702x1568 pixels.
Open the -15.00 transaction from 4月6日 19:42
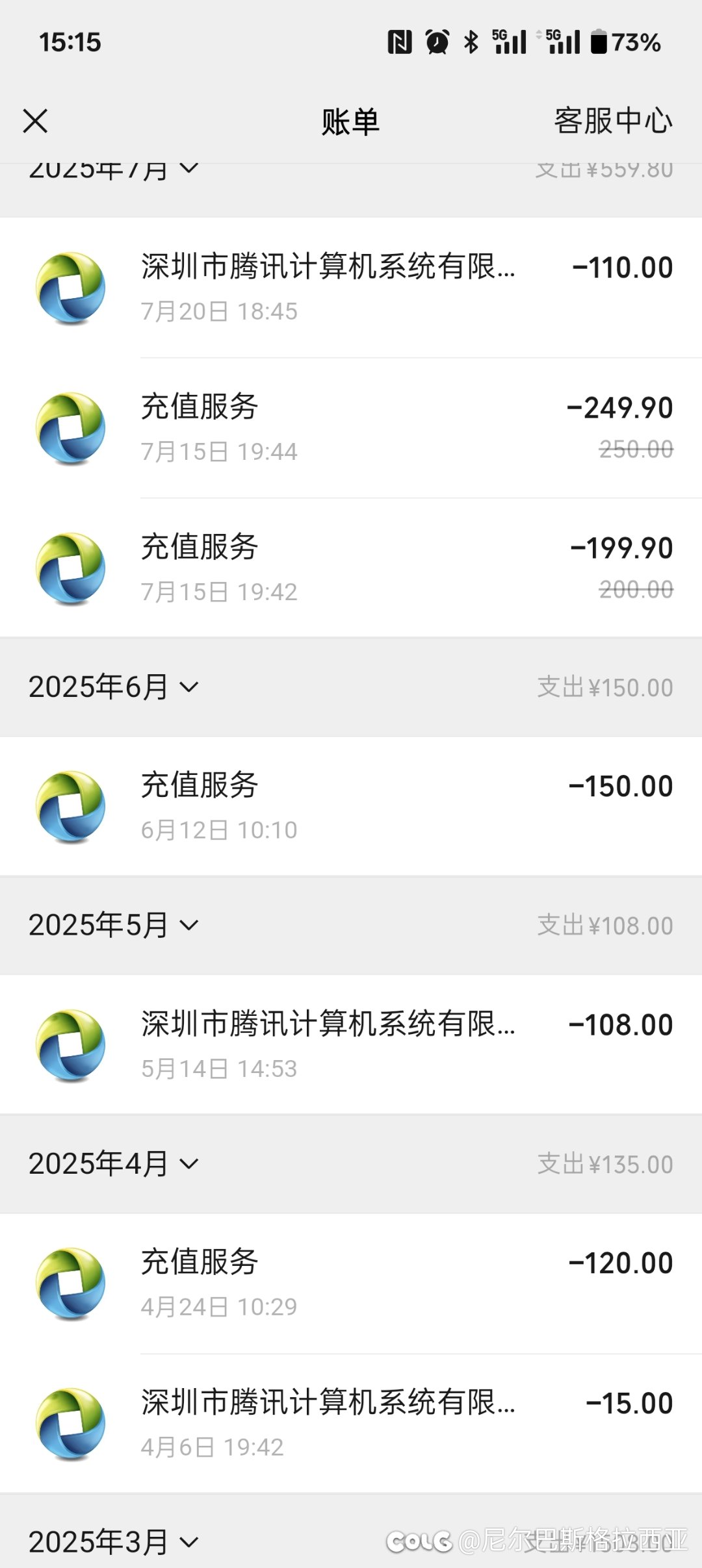pos(351,1424)
